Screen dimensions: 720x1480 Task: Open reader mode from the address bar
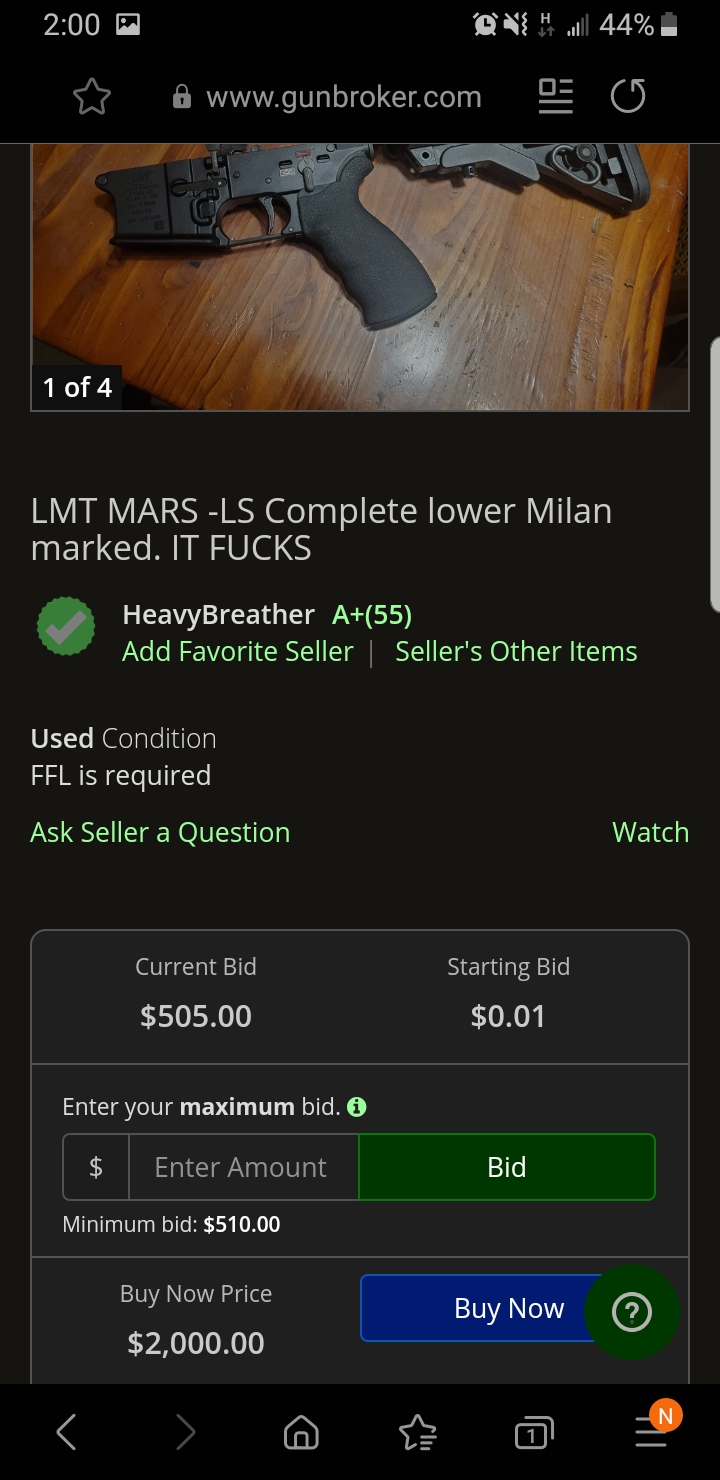tap(555, 97)
